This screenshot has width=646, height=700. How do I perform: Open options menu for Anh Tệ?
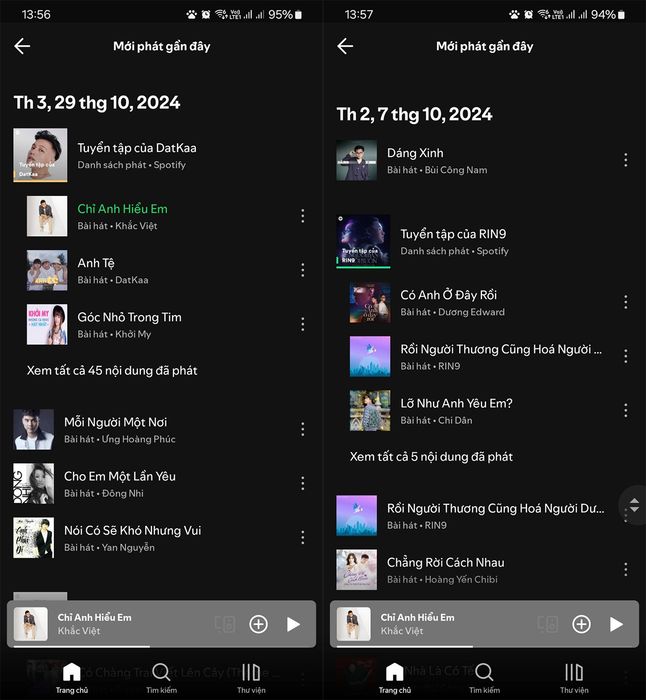[302, 270]
